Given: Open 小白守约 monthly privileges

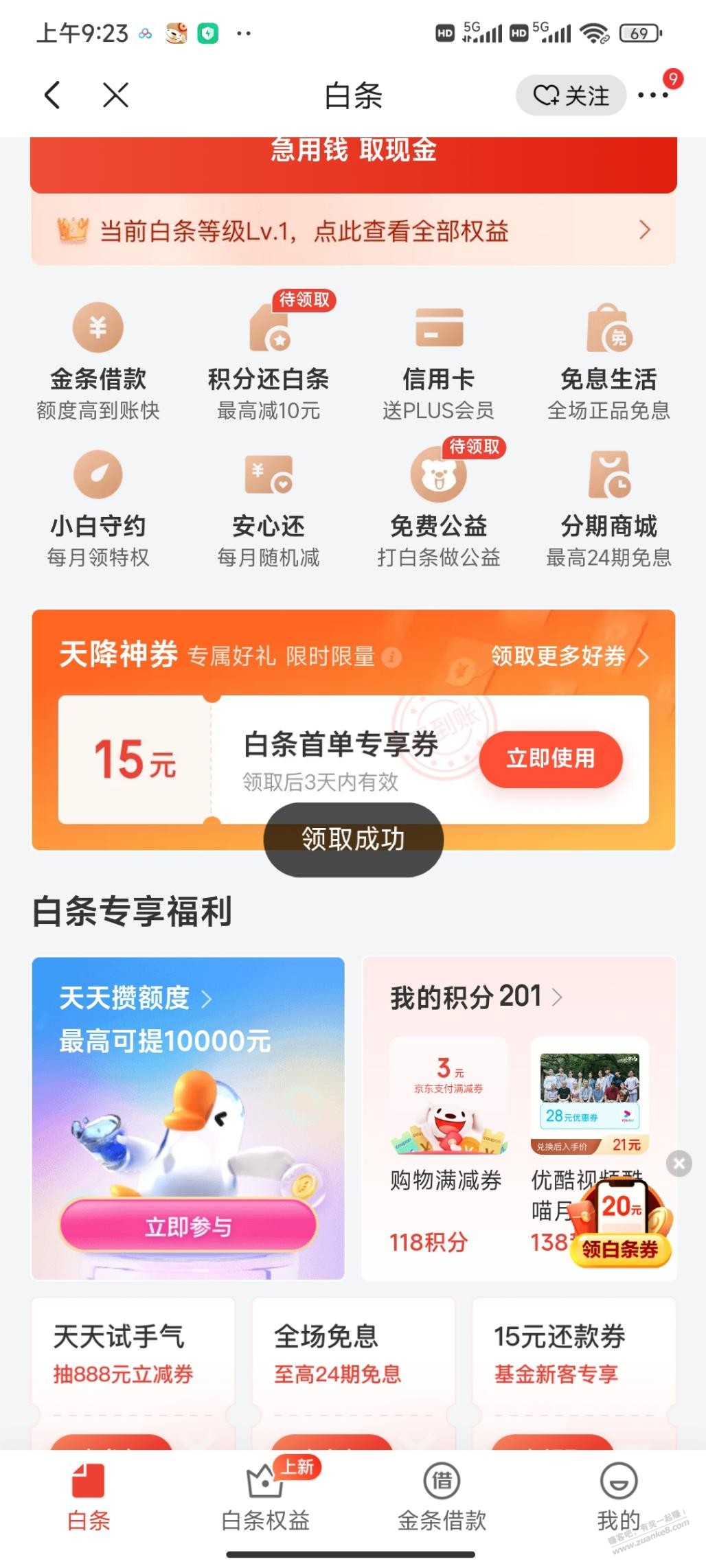Looking at the screenshot, I should pos(98,508).
